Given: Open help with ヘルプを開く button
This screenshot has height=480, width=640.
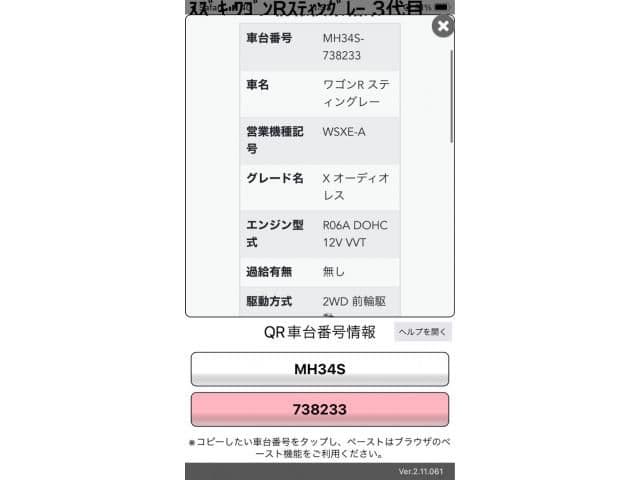Looking at the screenshot, I should (x=423, y=332).
